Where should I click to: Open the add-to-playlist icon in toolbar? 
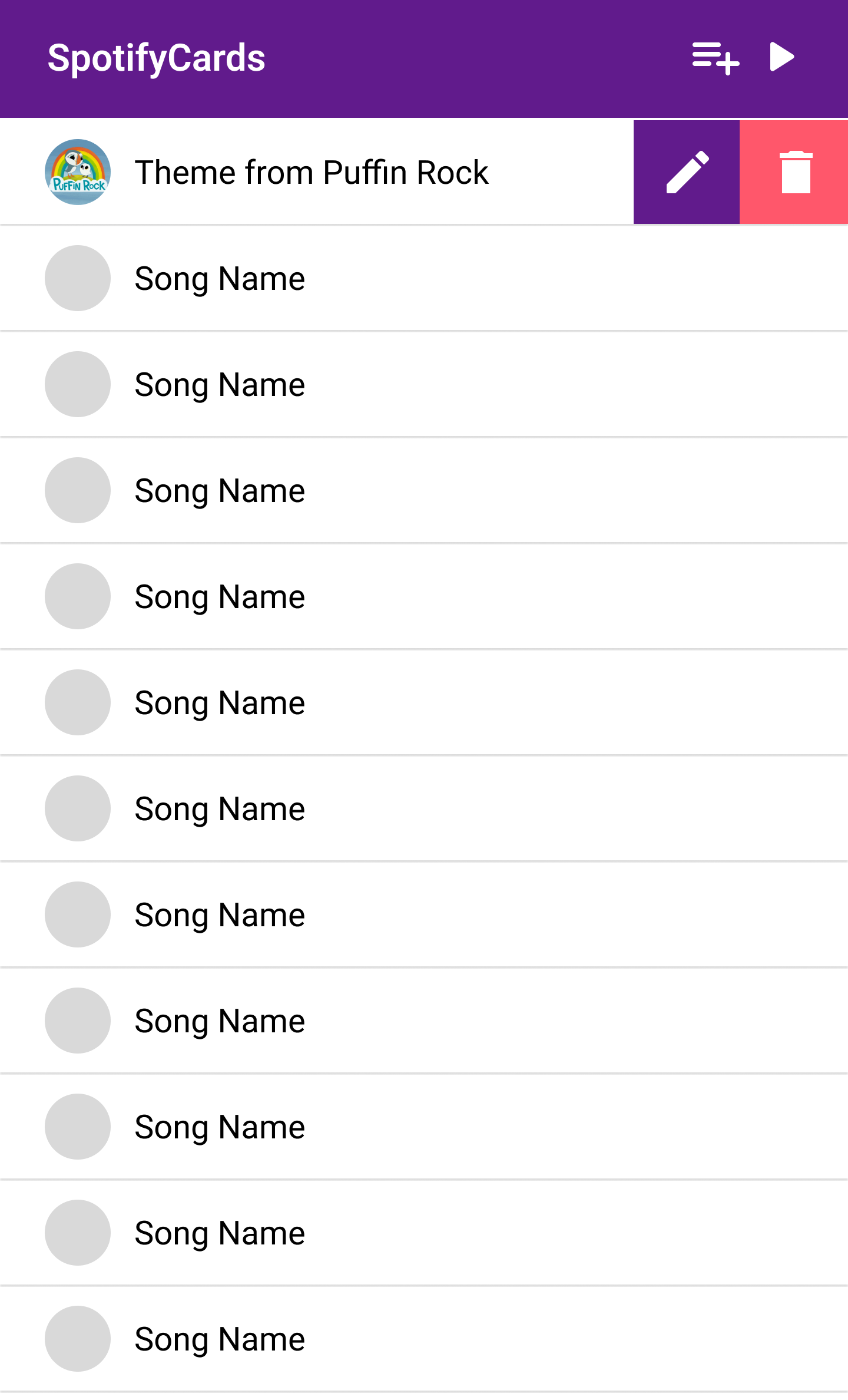714,57
